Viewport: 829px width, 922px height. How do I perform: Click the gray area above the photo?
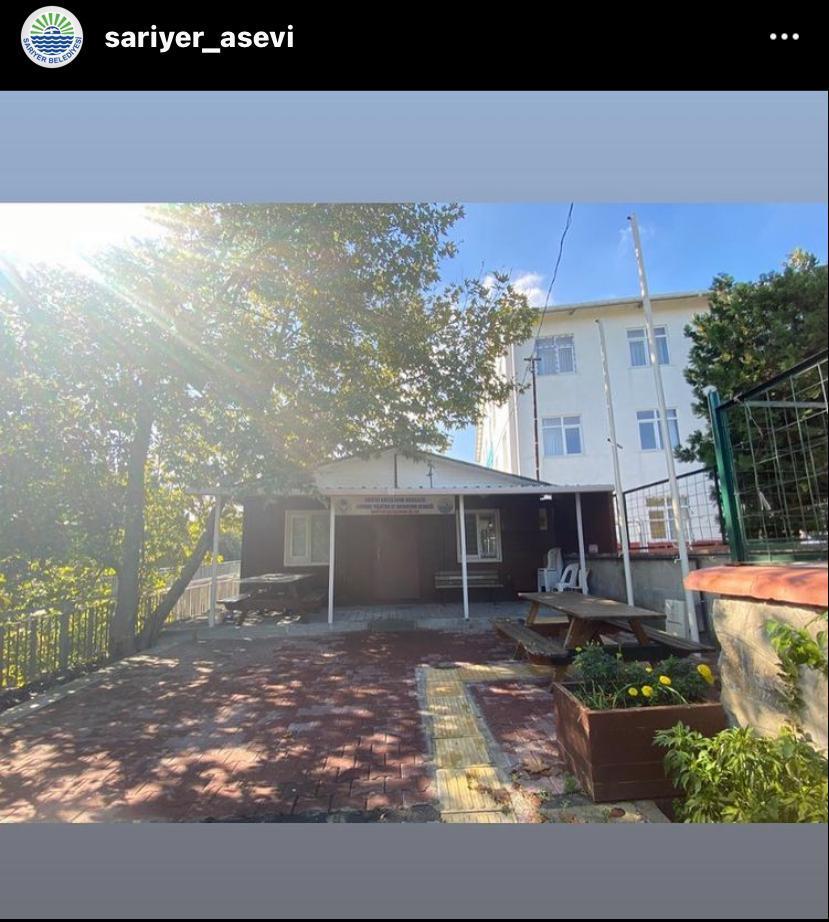[x=414, y=140]
